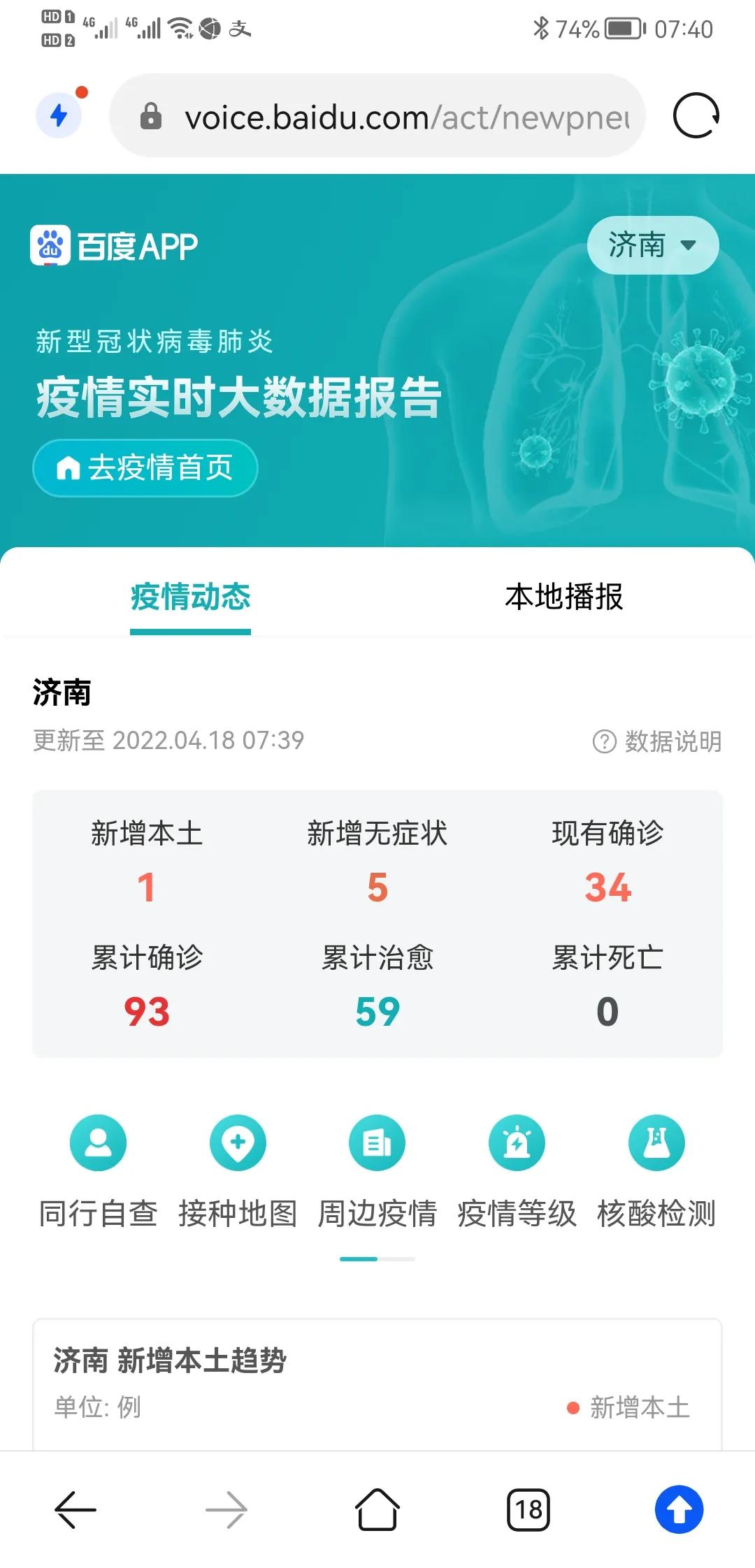Open 数据说明 data explanation
This screenshot has width=755, height=1568.
click(x=657, y=741)
